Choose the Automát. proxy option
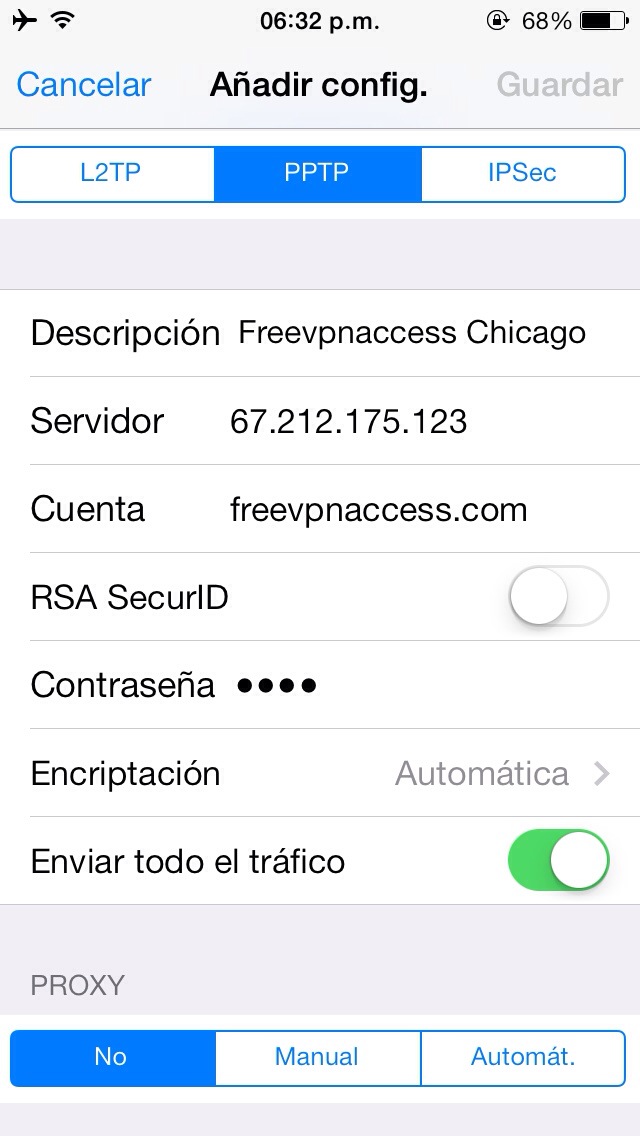 [523, 1057]
